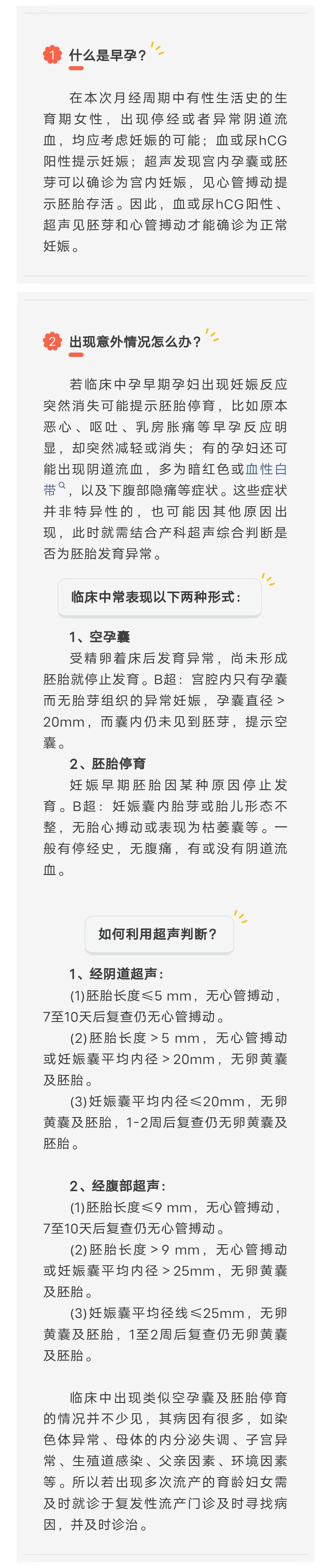Open the highlighted 血性白带 search link
The width and height of the screenshot is (331, 1568).
click(x=266, y=469)
